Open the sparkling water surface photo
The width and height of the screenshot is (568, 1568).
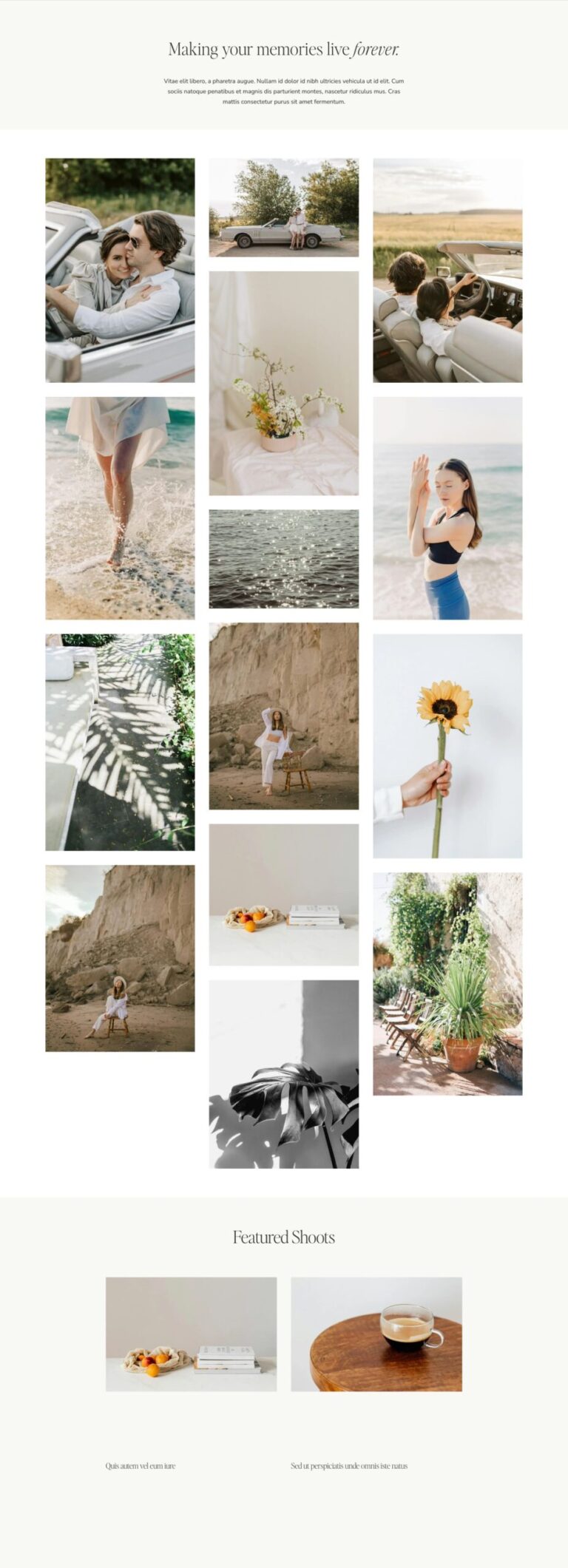283,558
